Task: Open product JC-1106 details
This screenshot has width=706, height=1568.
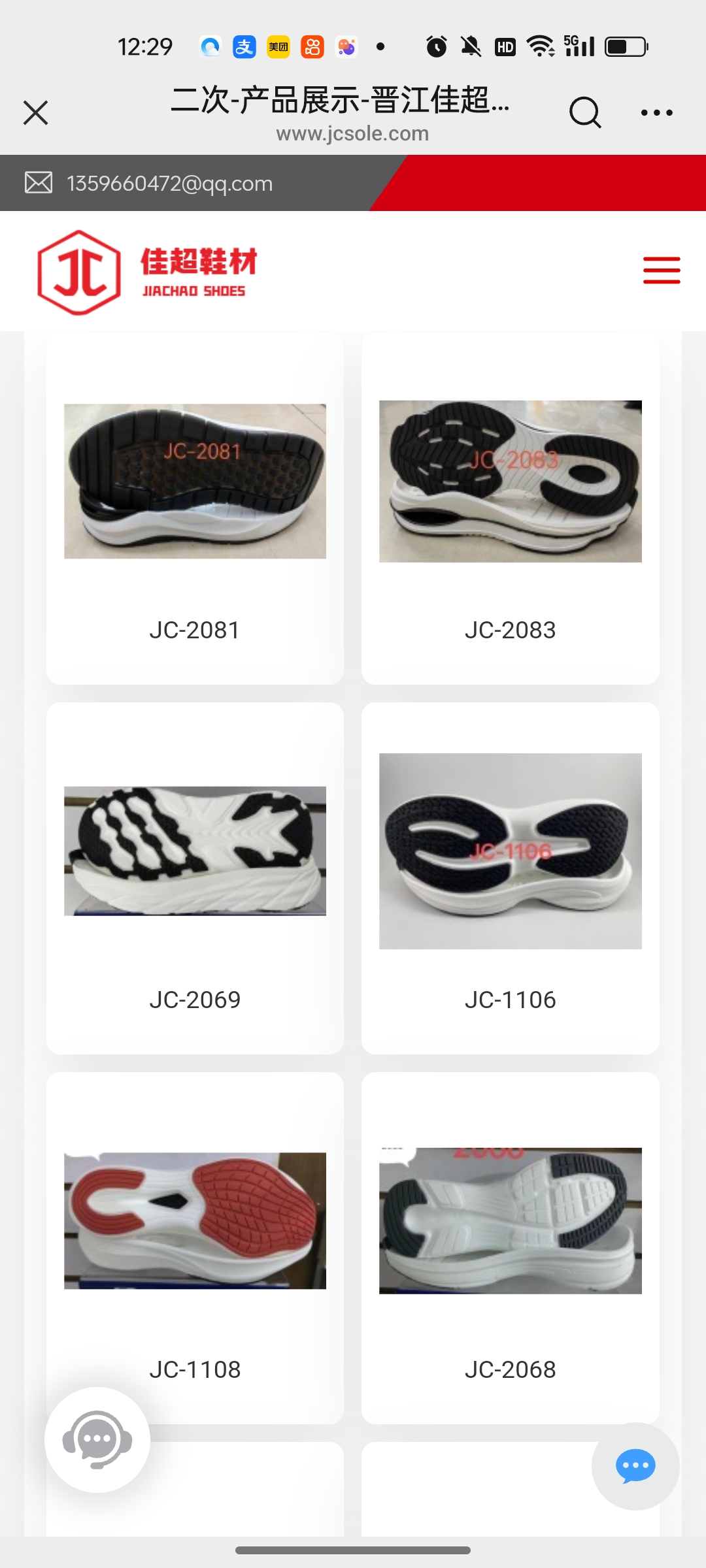Action: click(510, 879)
